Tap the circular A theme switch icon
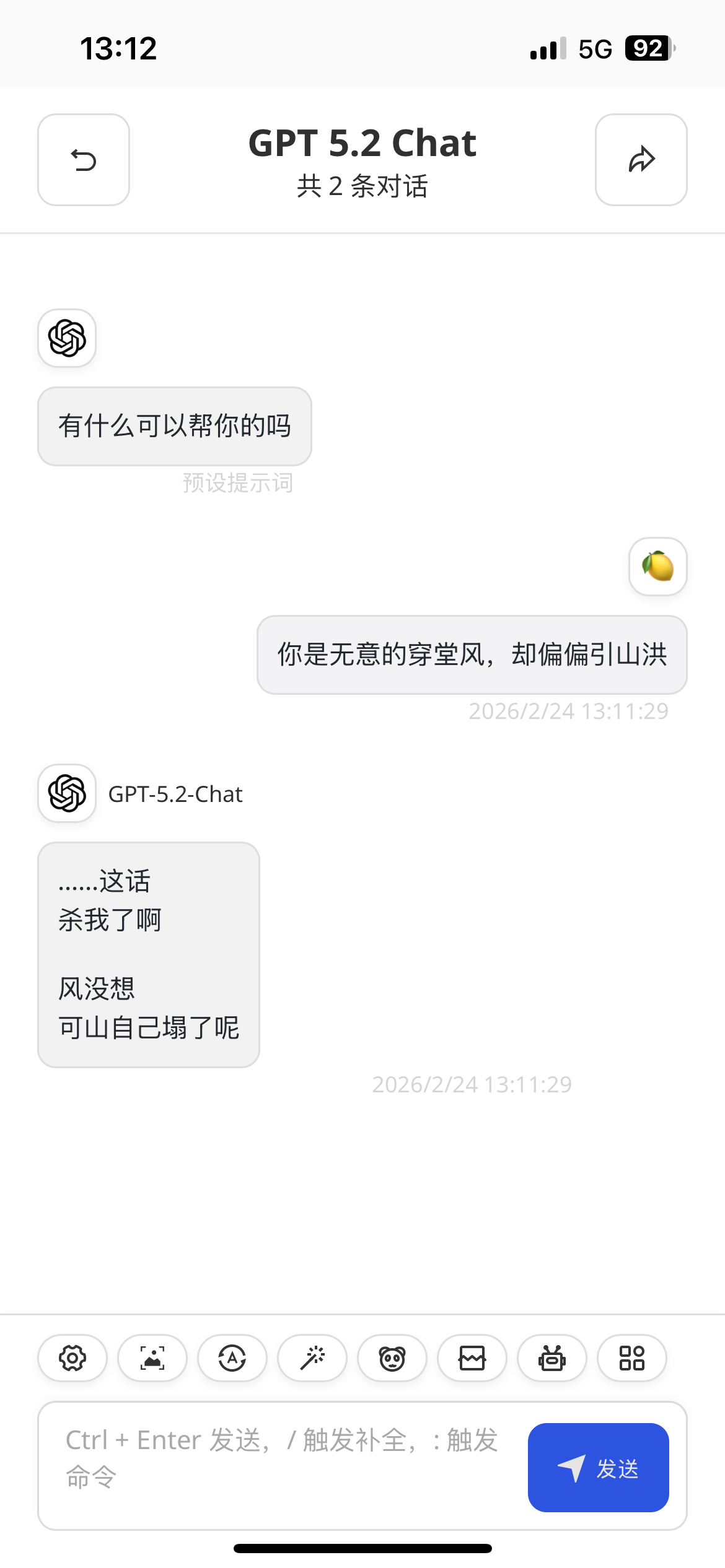The image size is (725, 1568). [x=232, y=1358]
